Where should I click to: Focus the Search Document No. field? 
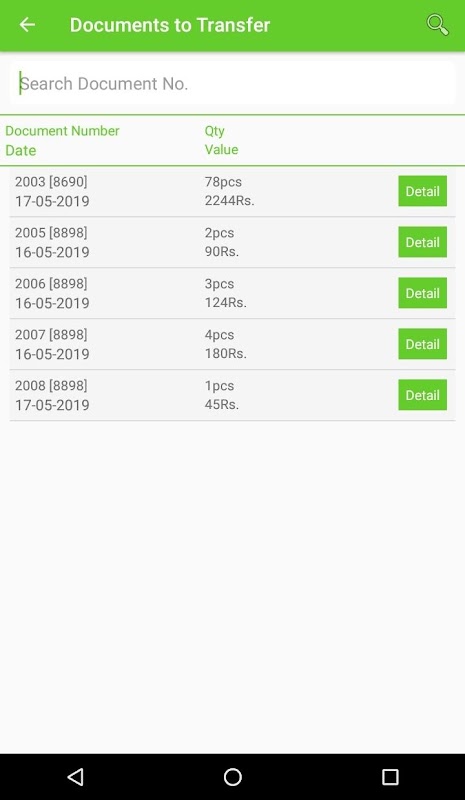pyautogui.click(x=232, y=83)
